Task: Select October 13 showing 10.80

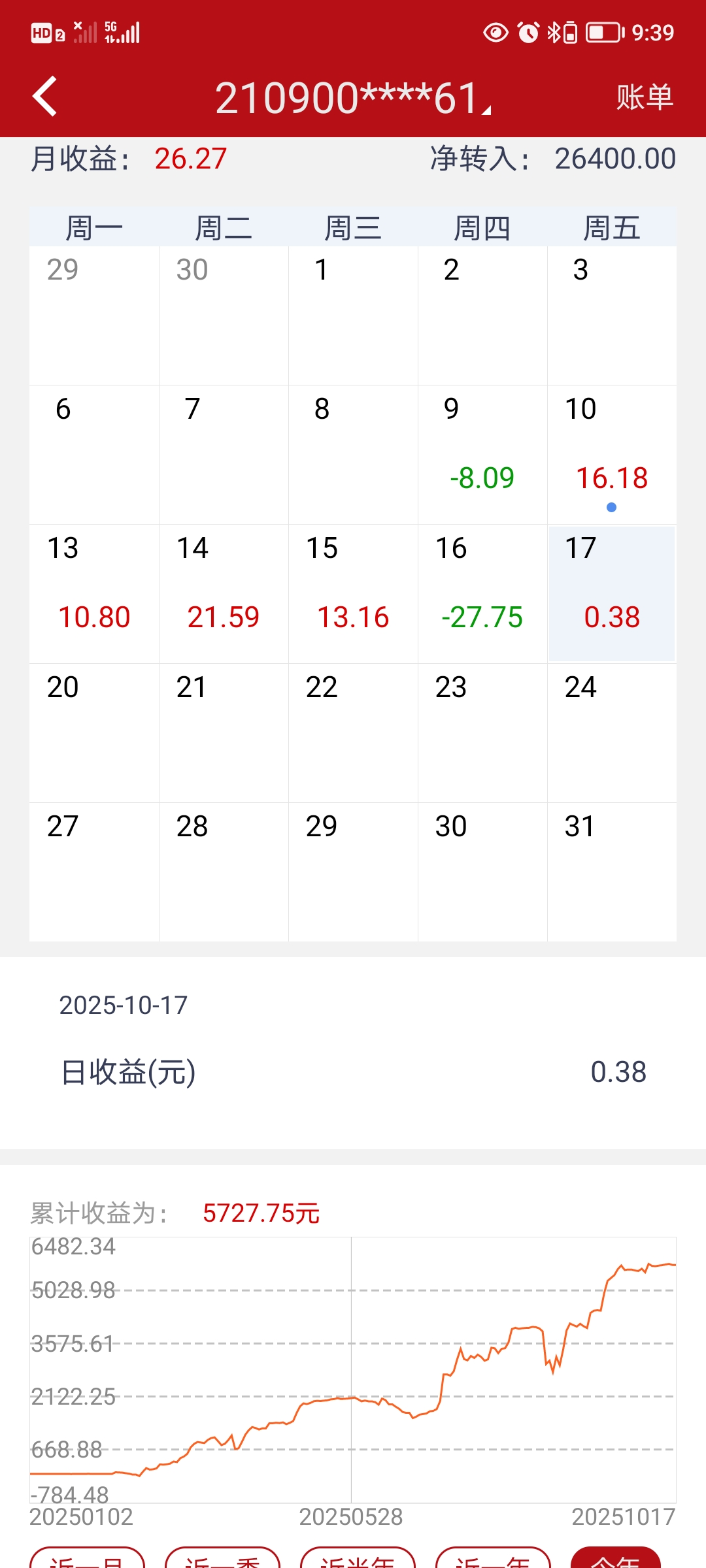Action: (94, 594)
